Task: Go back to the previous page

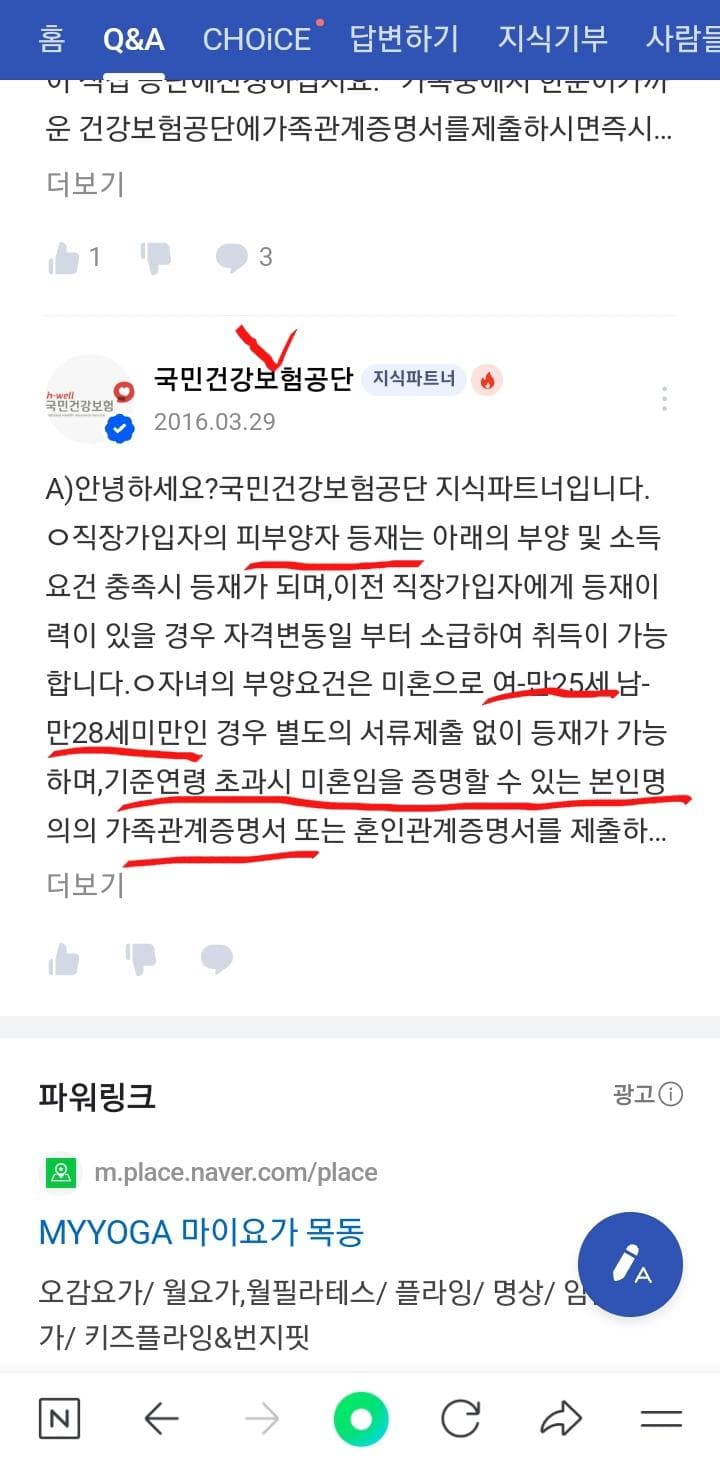Action: click(x=161, y=1419)
